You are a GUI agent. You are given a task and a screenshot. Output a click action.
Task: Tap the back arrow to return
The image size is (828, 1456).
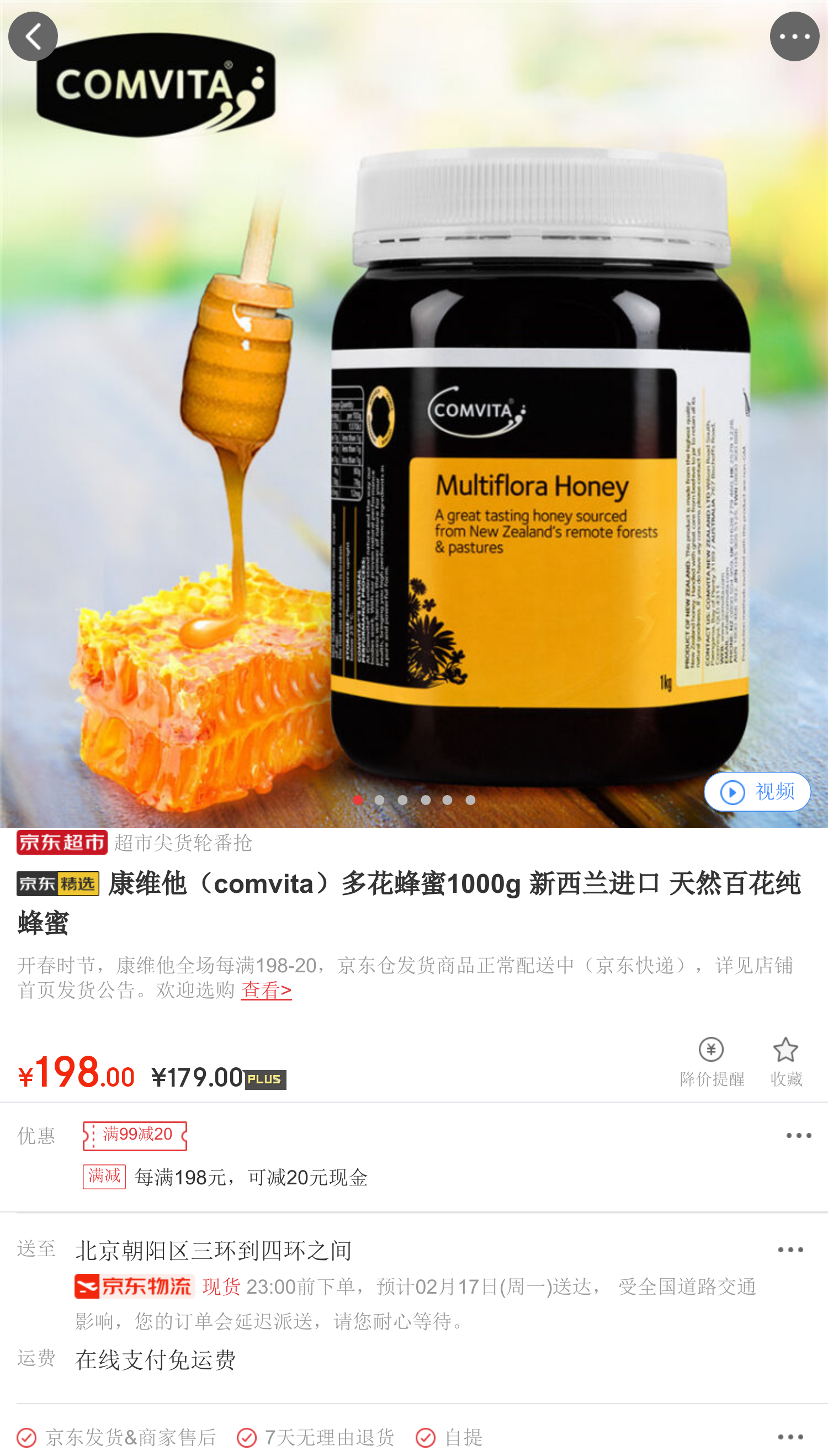point(33,36)
